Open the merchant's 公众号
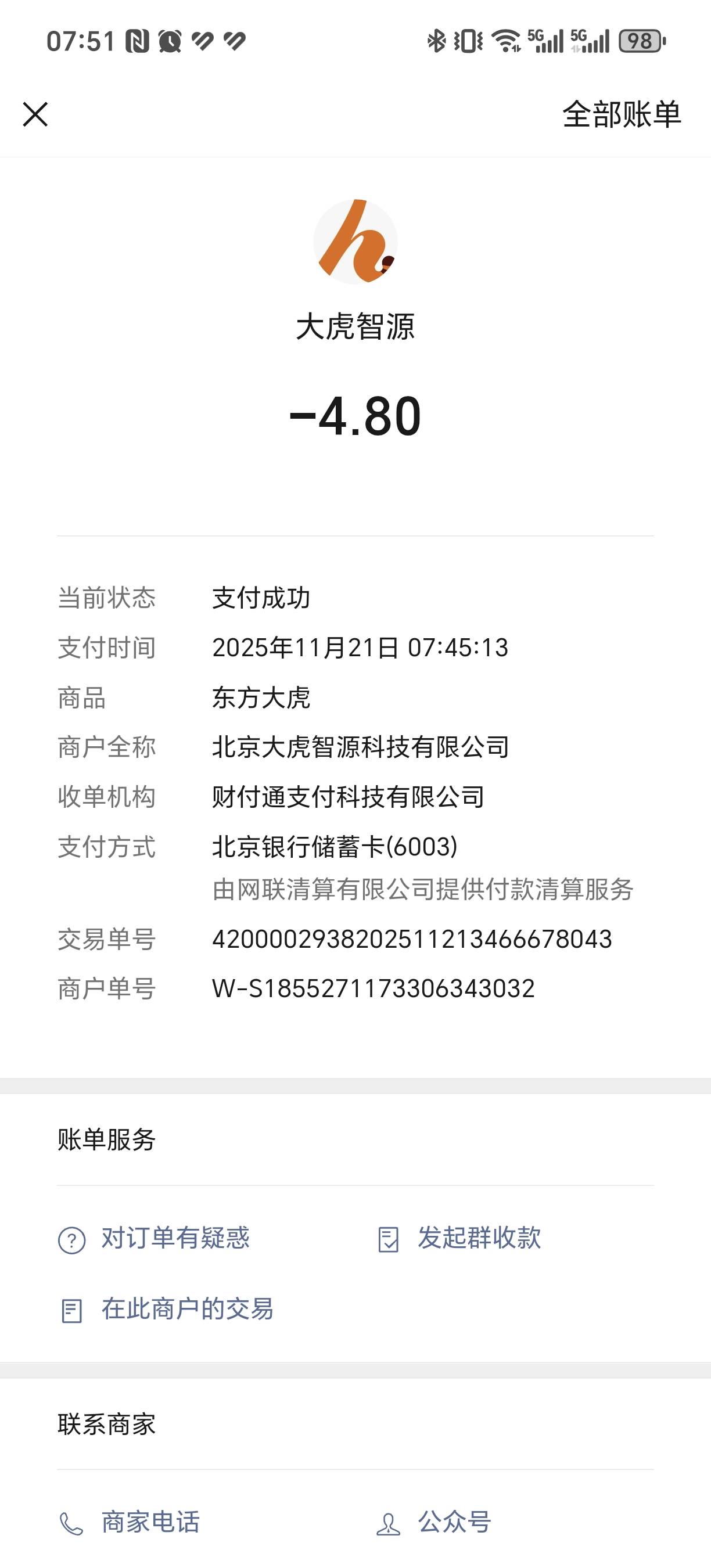 tap(434, 1522)
